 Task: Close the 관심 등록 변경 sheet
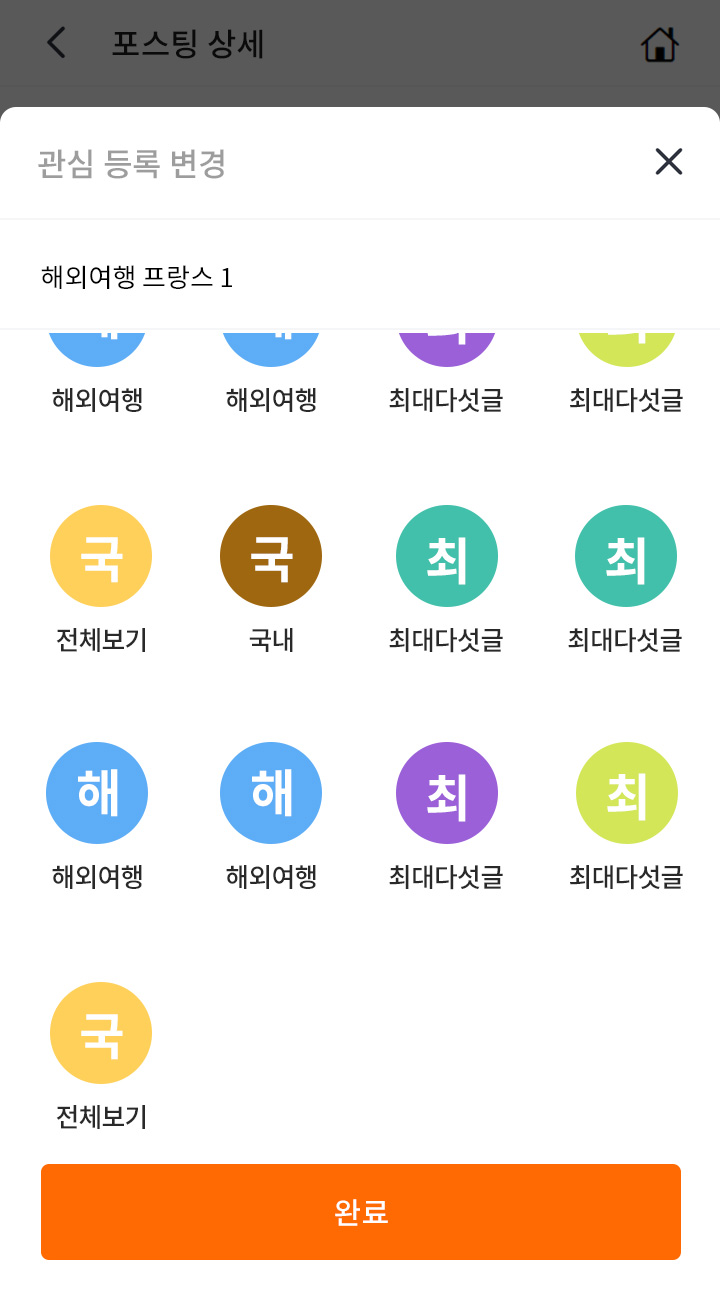pos(668,162)
